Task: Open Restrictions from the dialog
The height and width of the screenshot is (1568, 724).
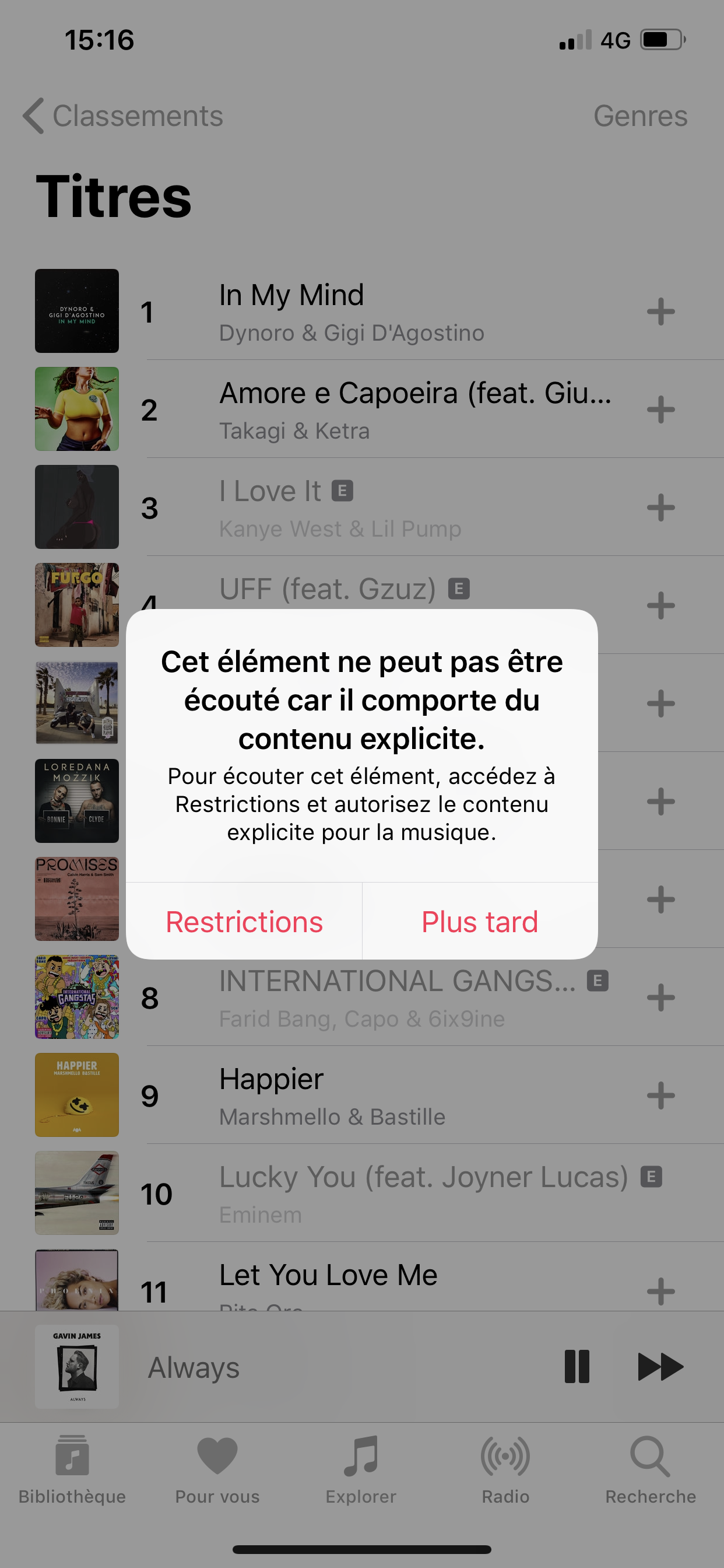Action: point(244,922)
